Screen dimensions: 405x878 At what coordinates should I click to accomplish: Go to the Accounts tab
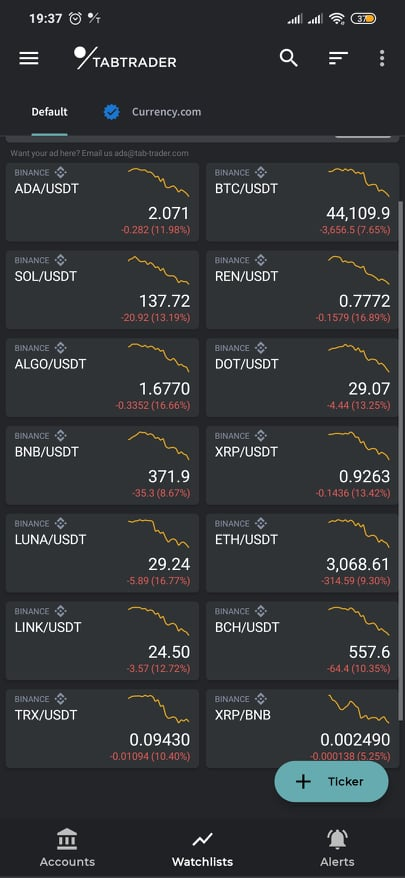point(67,848)
